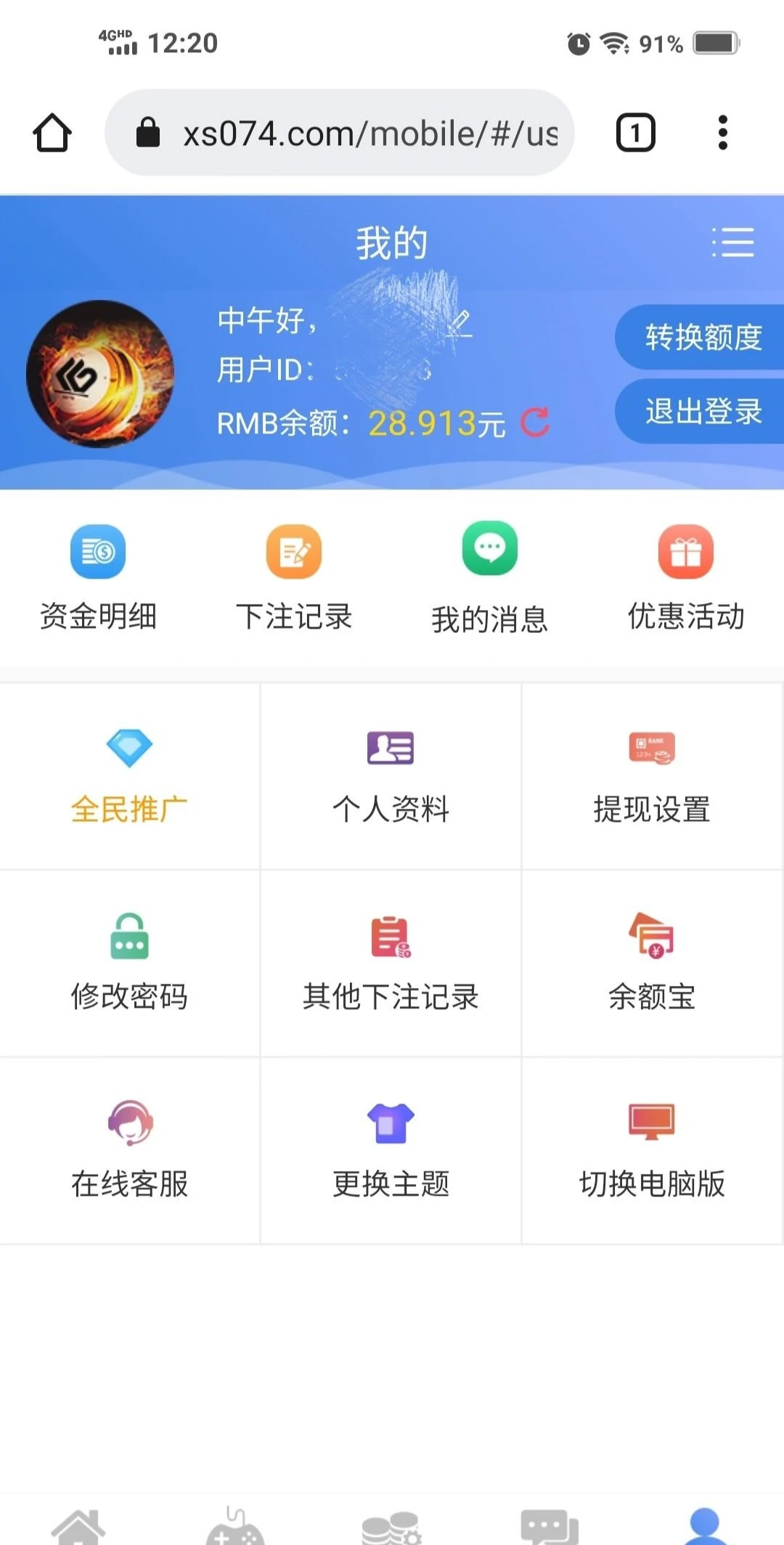Open the browser tab switcher
784x1545 pixels.
point(635,133)
